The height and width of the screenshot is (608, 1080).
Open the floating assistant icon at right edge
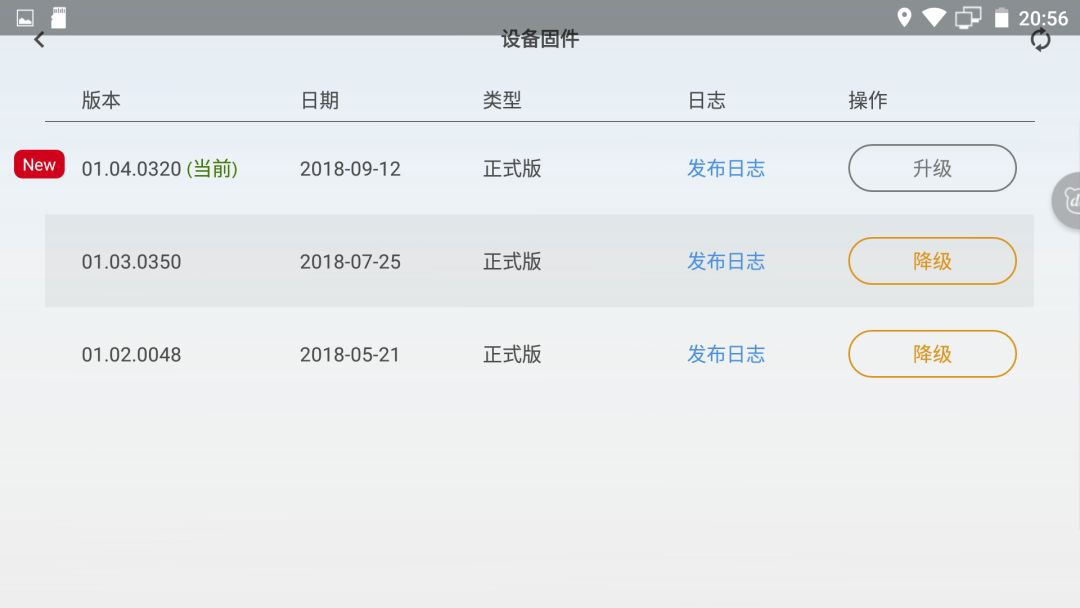(x=1068, y=201)
